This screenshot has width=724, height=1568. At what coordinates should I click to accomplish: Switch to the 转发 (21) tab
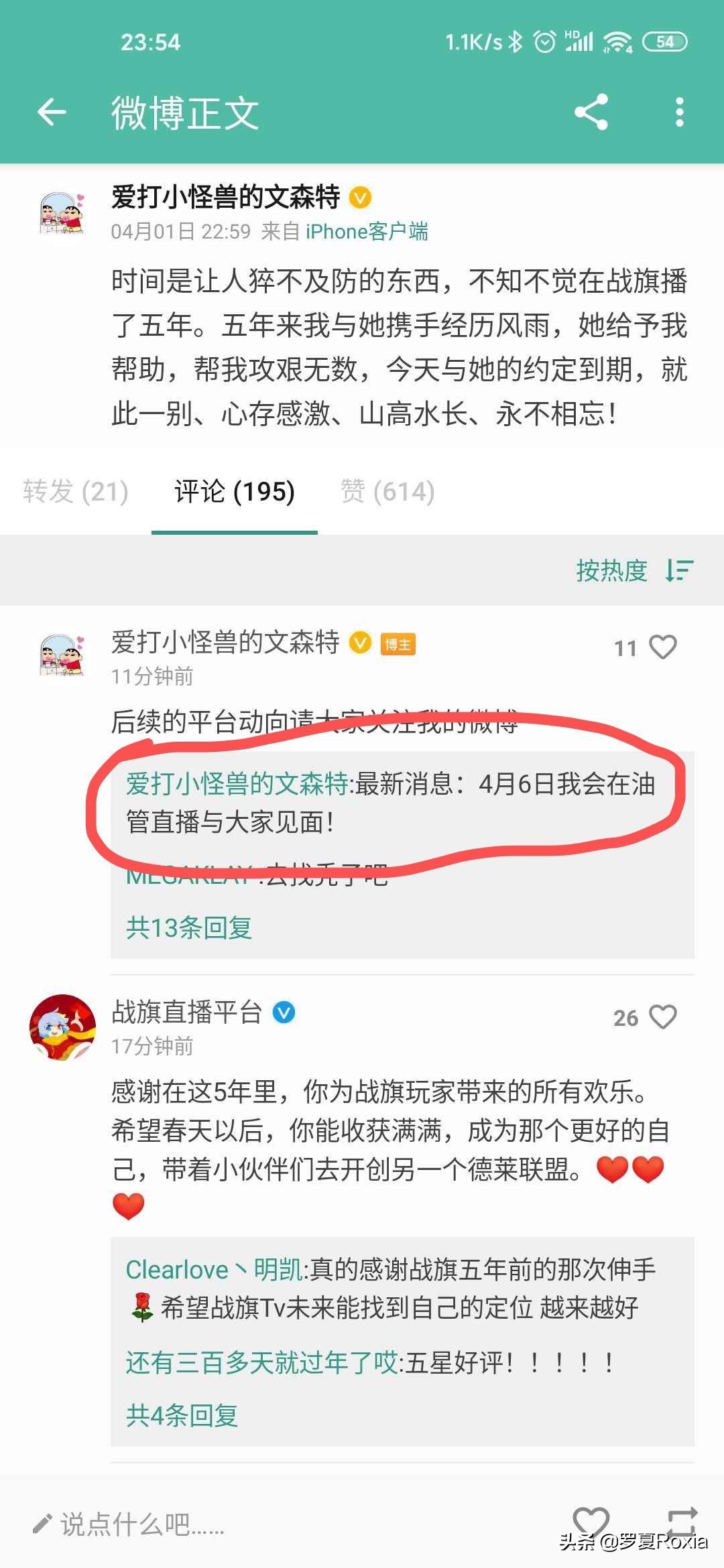tap(76, 491)
